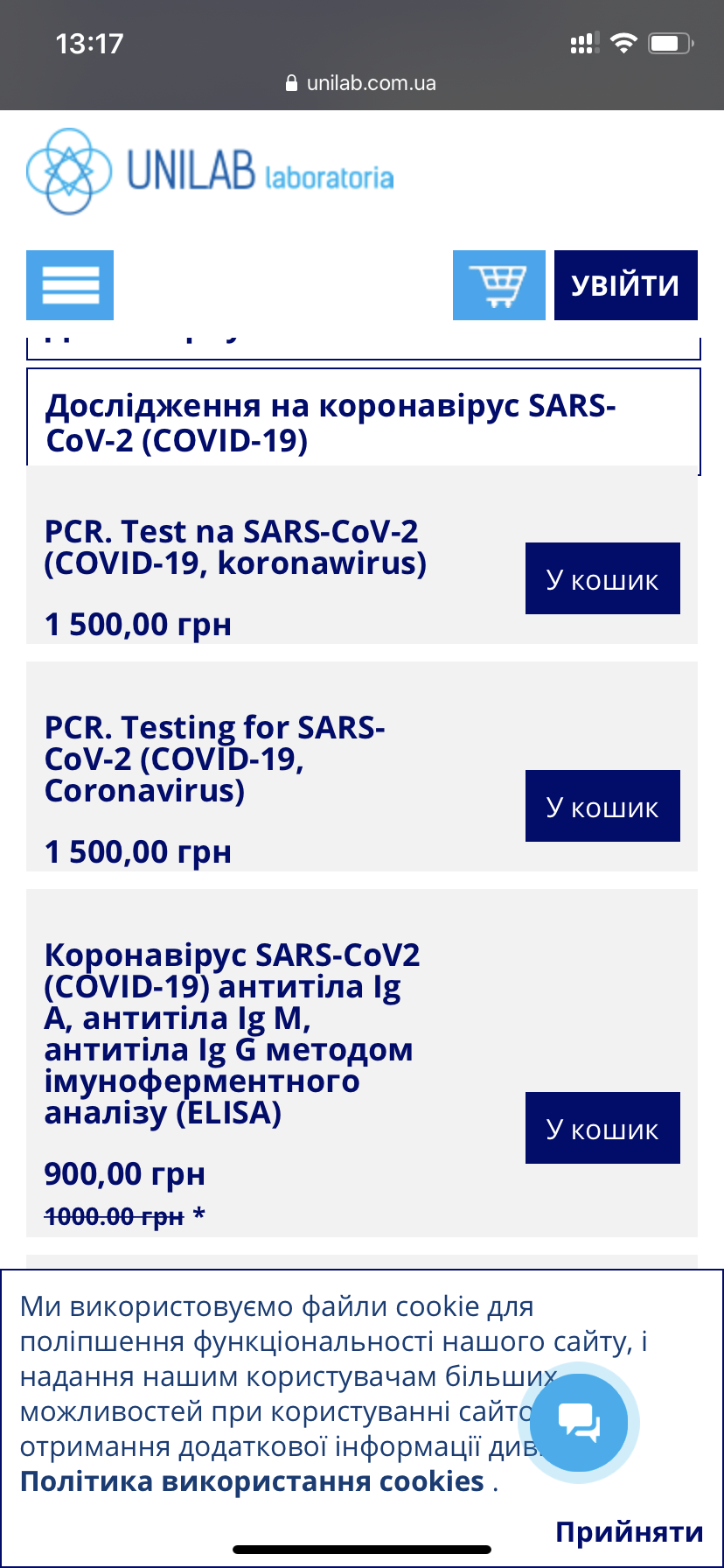Screen dimensions: 724x1568
Task: Open the hamburger menu
Action: click(x=70, y=285)
